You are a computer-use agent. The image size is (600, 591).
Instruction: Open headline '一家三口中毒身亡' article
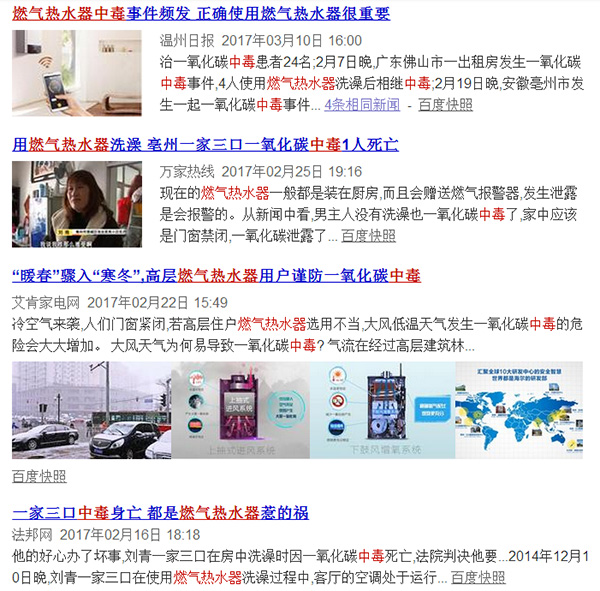(x=160, y=512)
